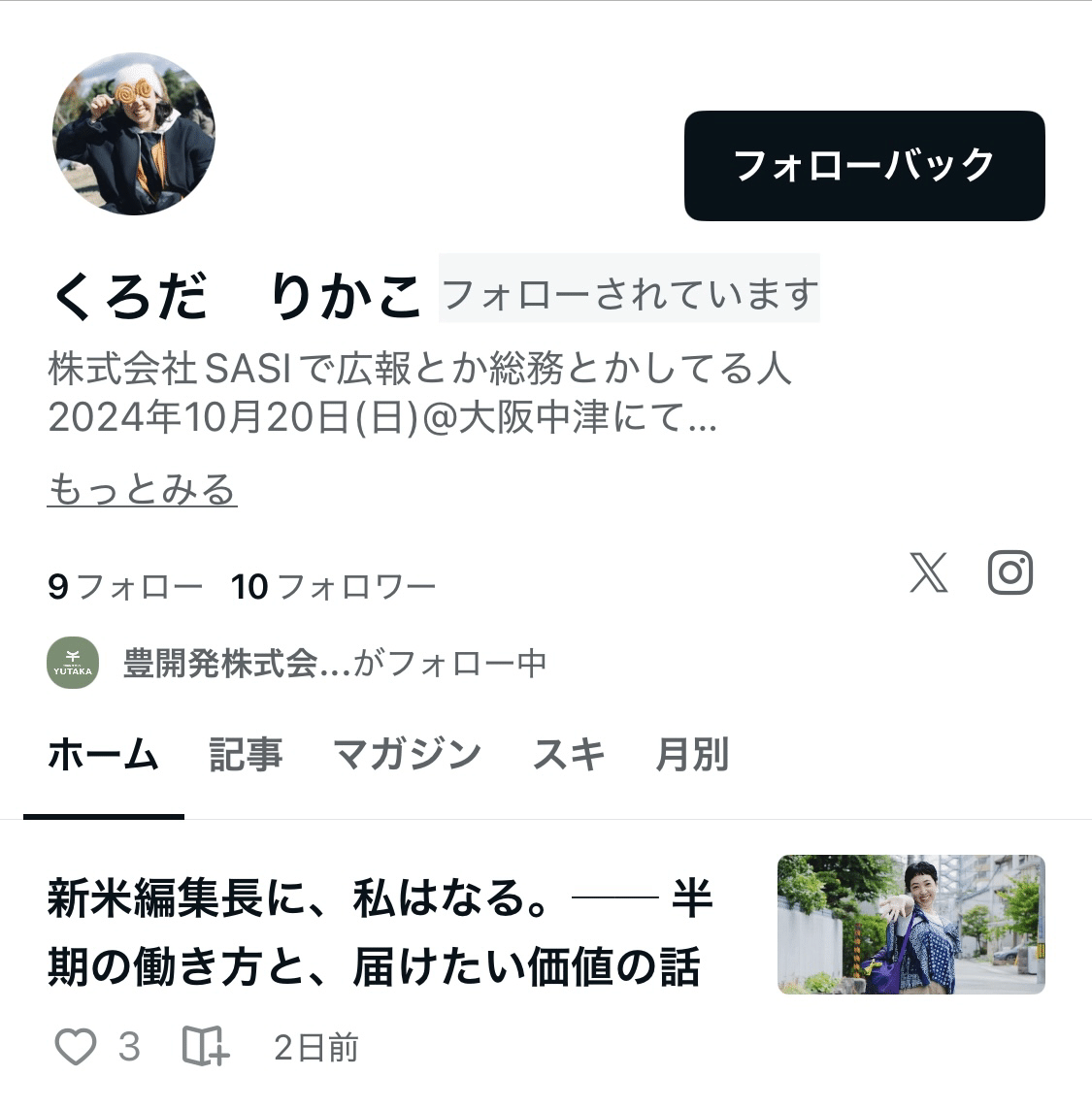This screenshot has width=1092, height=1109.
Task: View the 10 フォロワー list
Action: pos(332,584)
